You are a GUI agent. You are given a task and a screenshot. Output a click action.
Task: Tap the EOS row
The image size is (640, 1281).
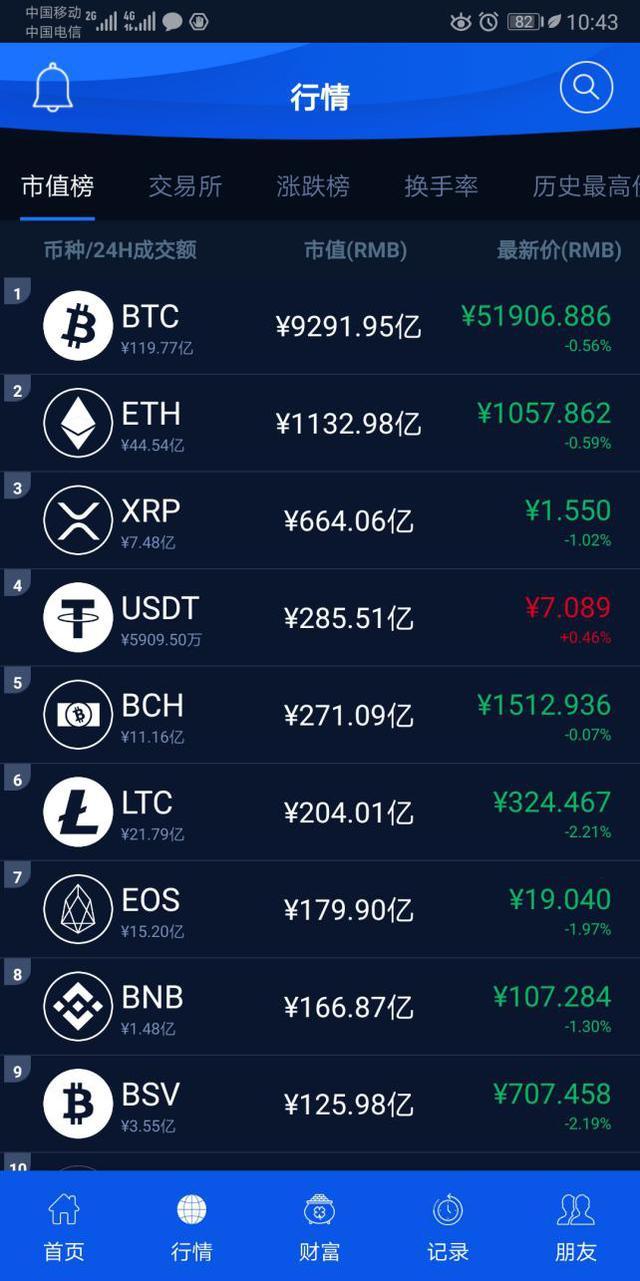(x=320, y=909)
